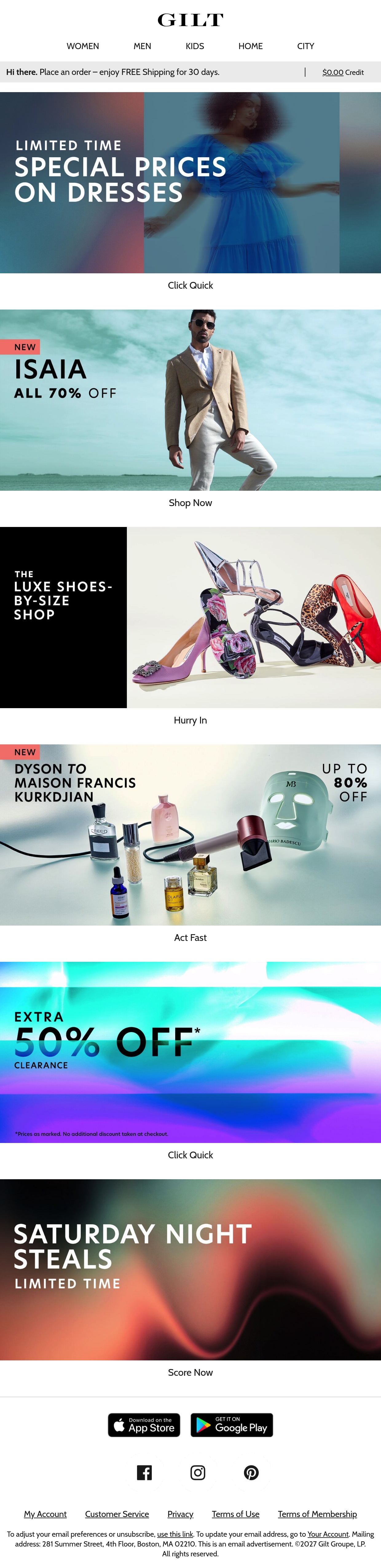Open the special prices on dresses banner
This screenshot has width=381, height=1568.
[190, 183]
